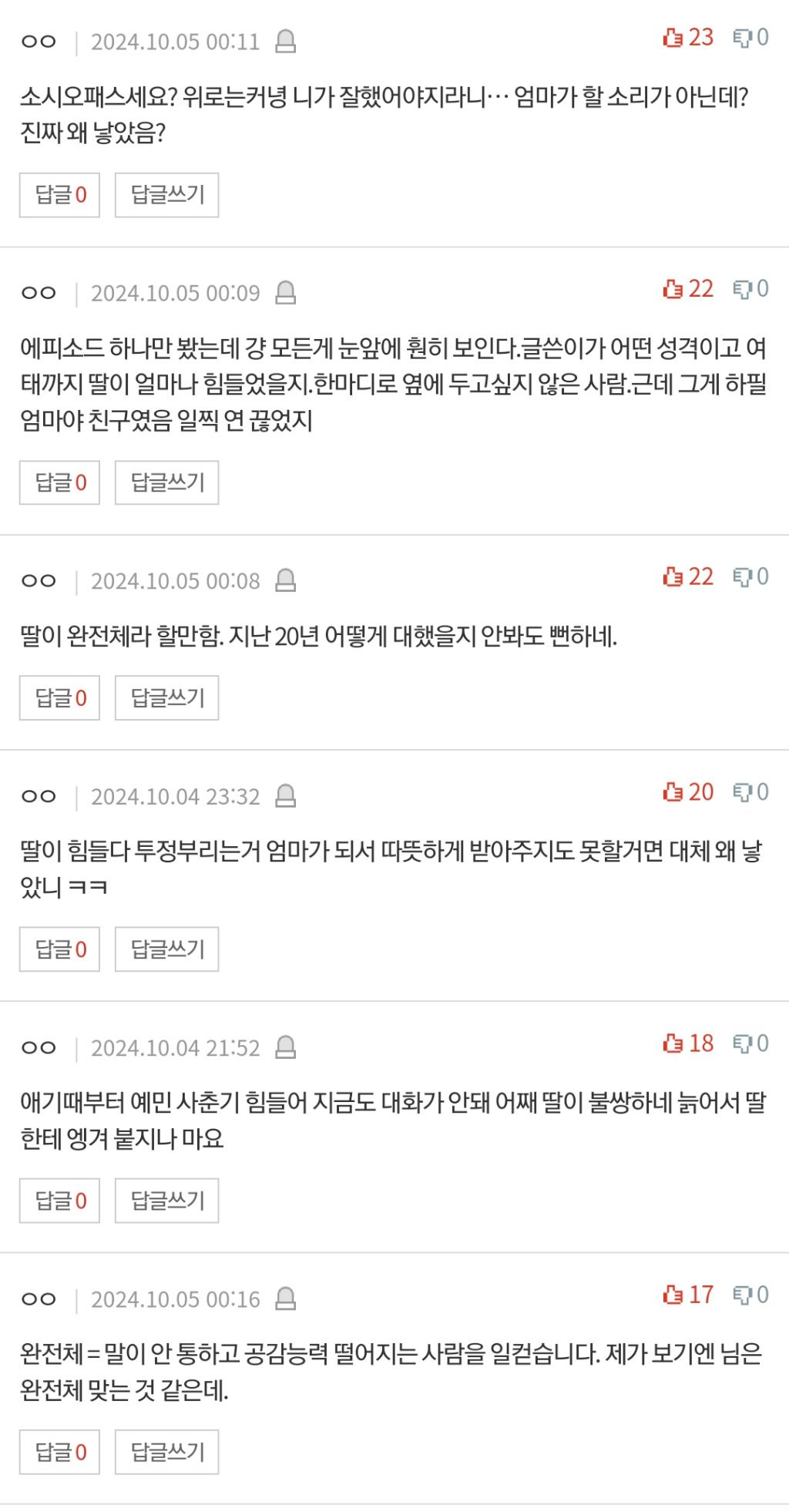Reply to the 23:32 comment via 답글쓰기
This screenshot has width=789, height=1512.
[167, 949]
